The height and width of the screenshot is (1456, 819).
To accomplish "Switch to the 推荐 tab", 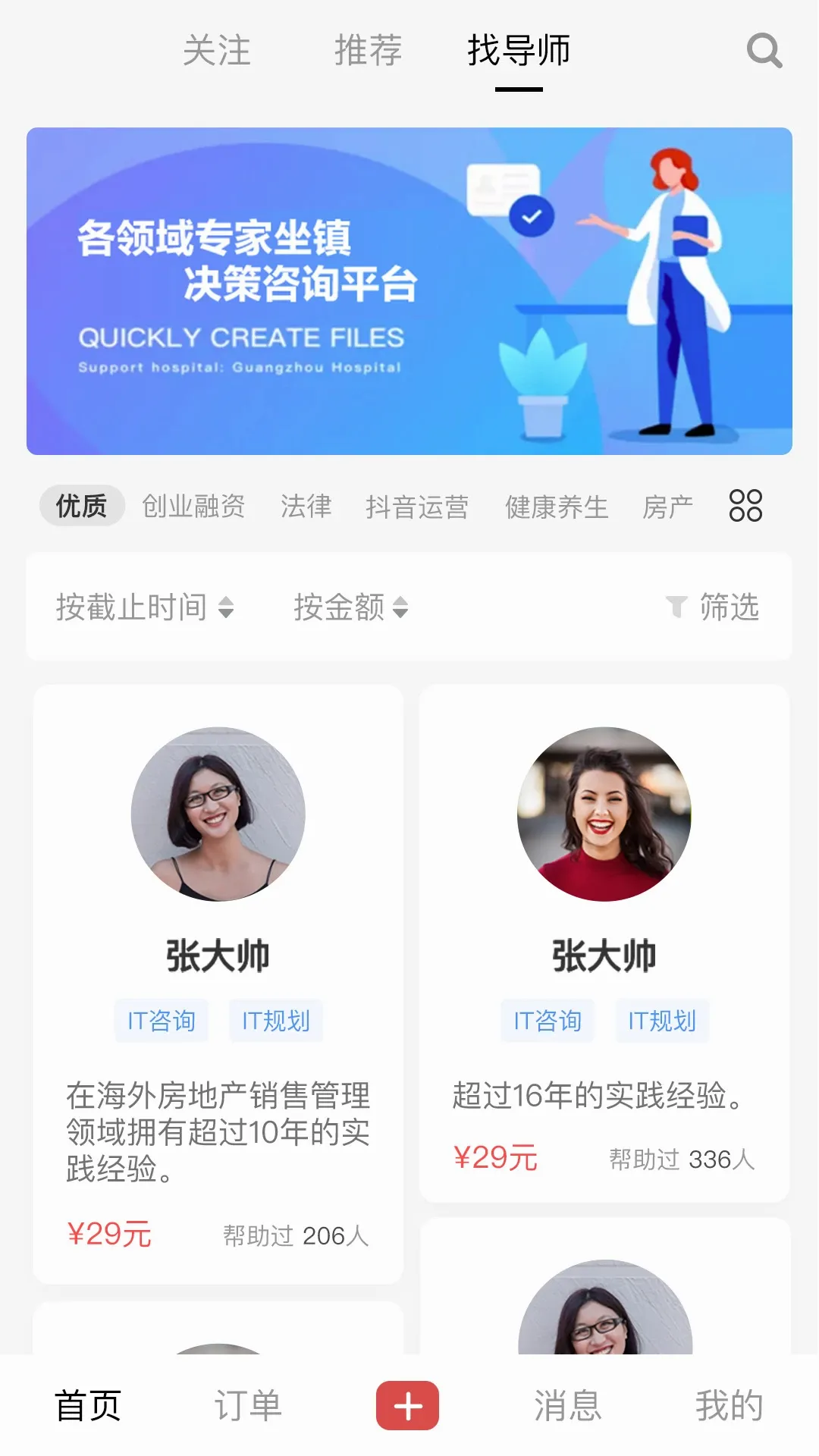I will click(368, 51).
